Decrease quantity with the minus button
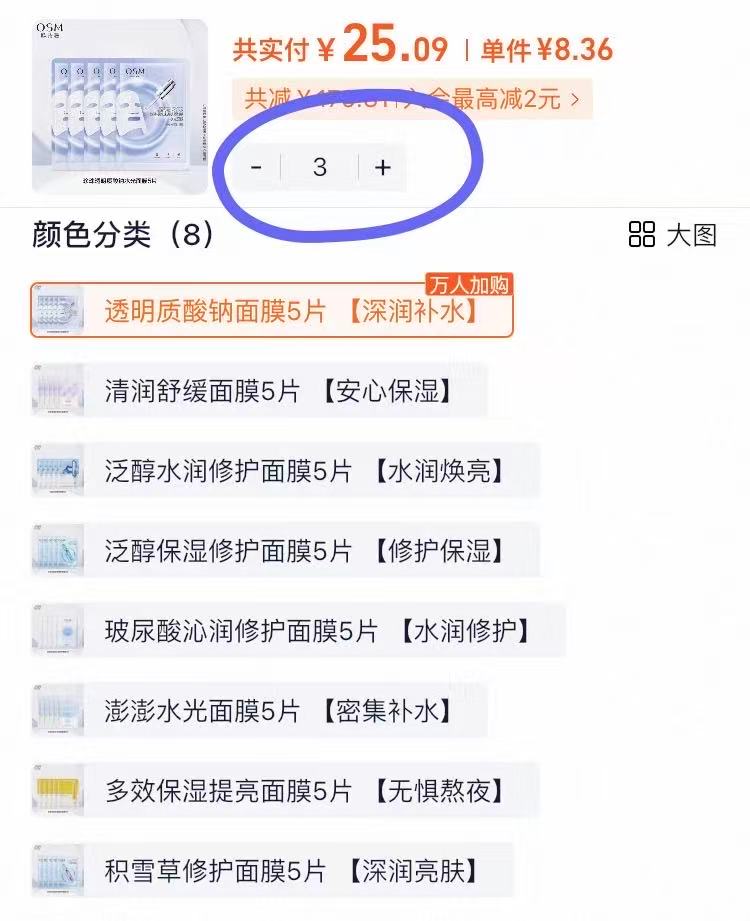This screenshot has height=921, width=750. [256, 168]
